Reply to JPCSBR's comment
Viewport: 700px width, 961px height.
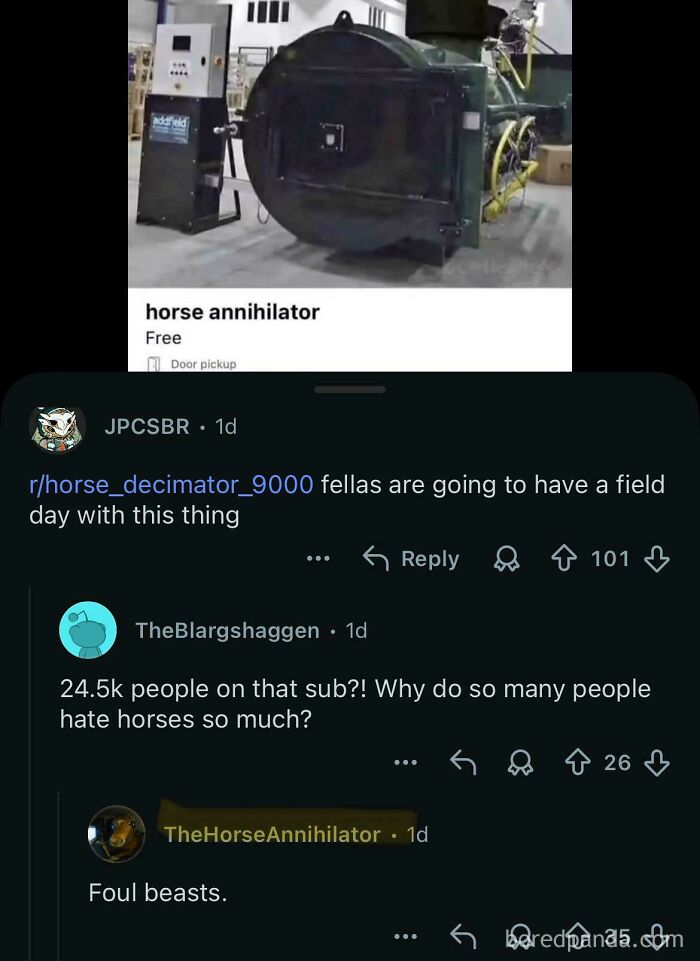[x=411, y=559]
